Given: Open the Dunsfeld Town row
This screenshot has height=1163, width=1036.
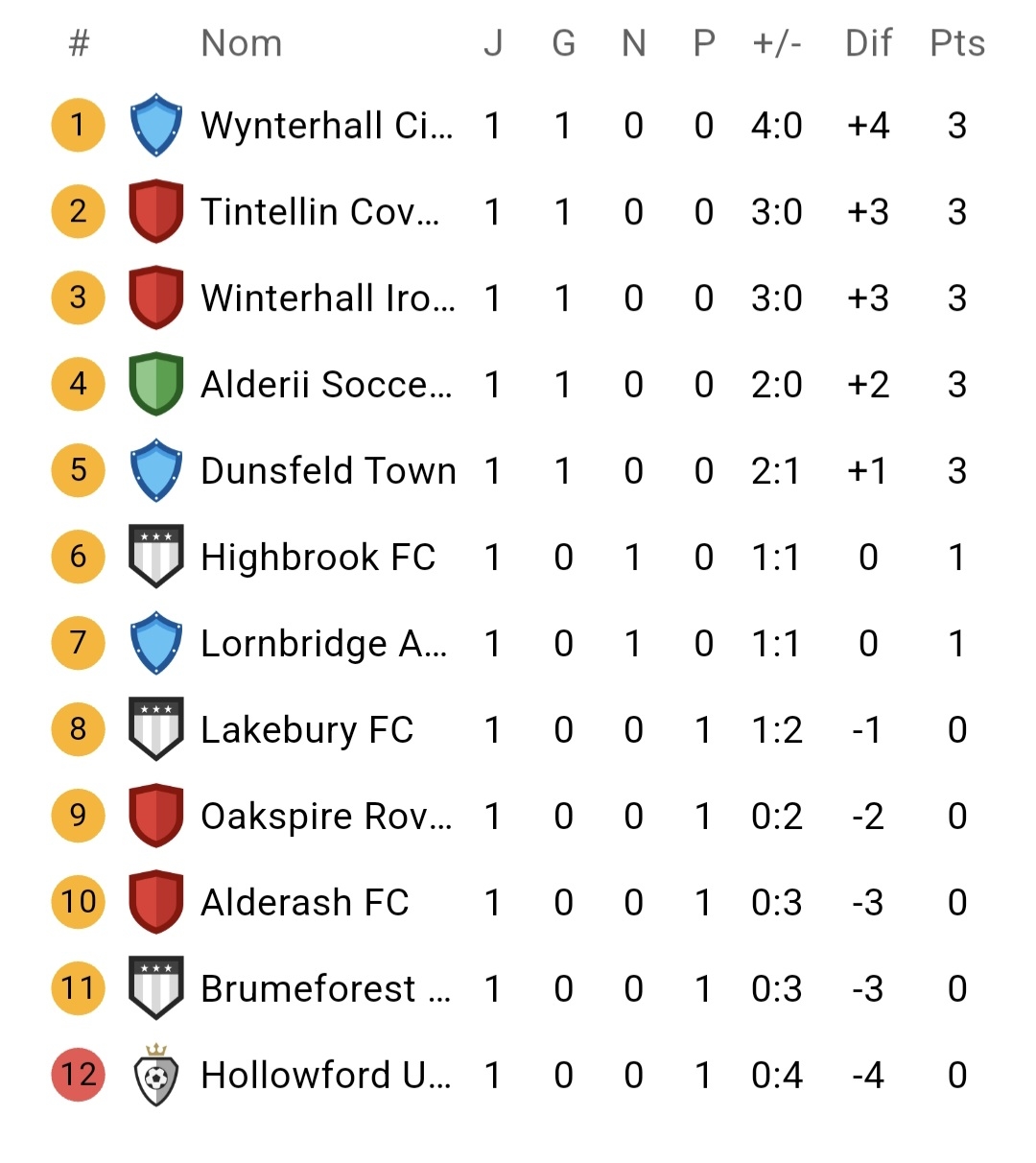Looking at the screenshot, I should click(x=328, y=471).
